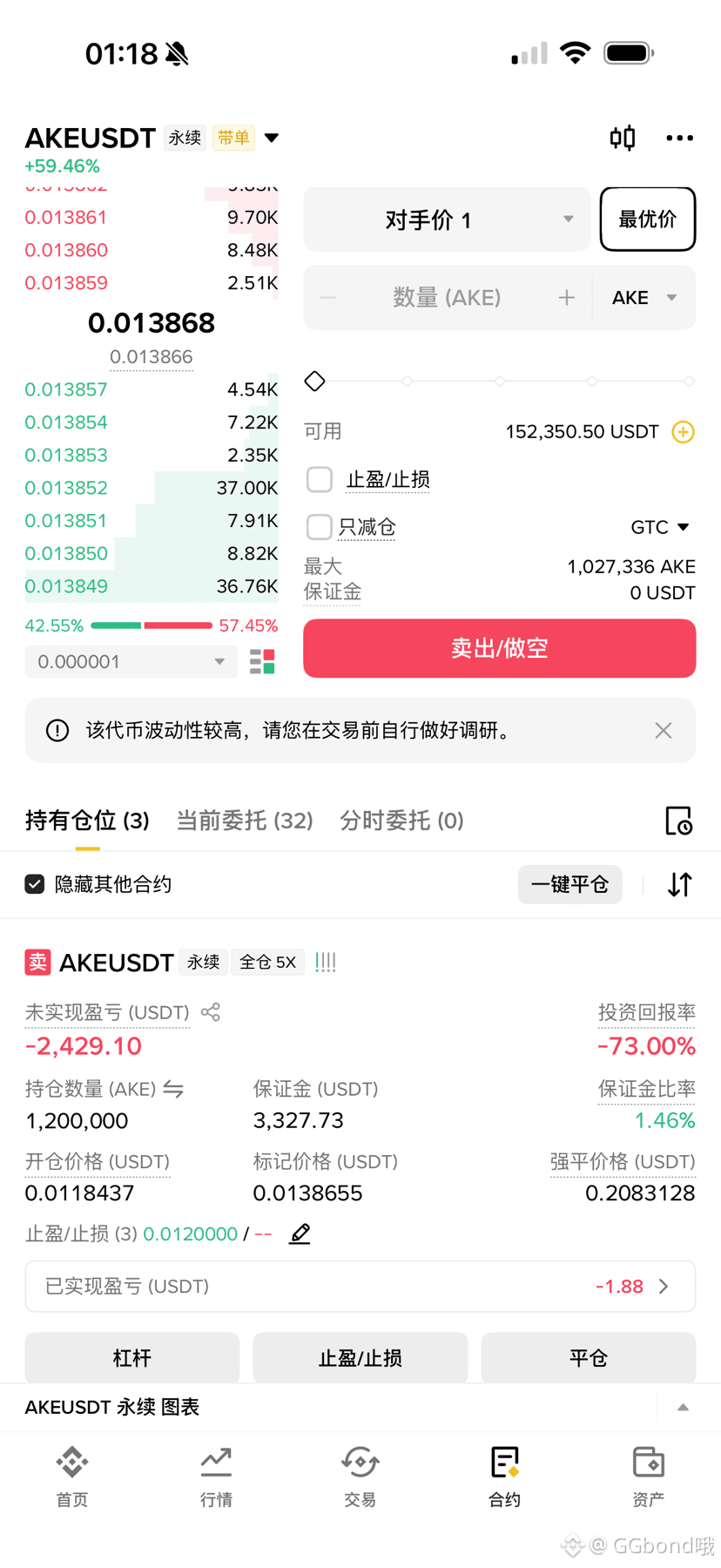Image resolution: width=721 pixels, height=1568 pixels.
Task: Open the candlestick chart icon
Action: (x=622, y=138)
